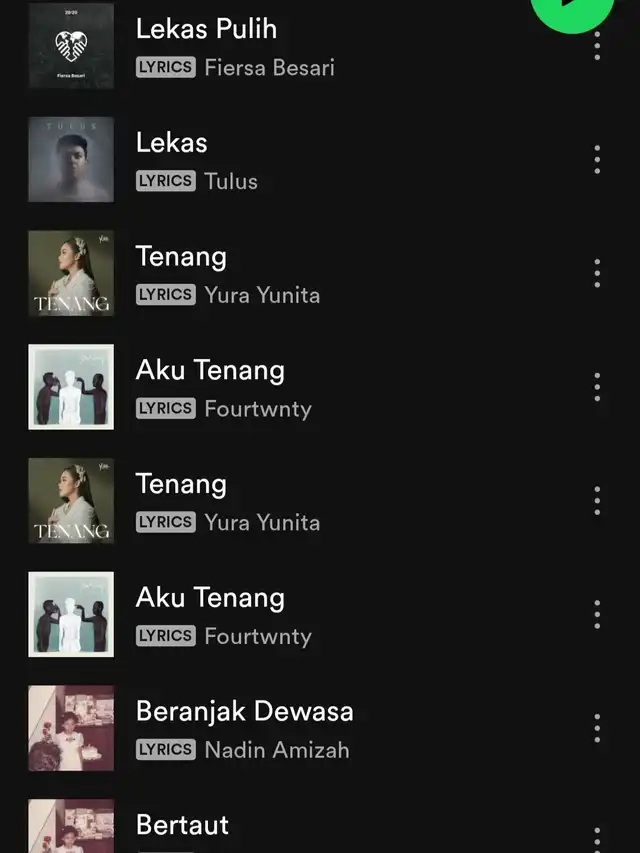Image resolution: width=640 pixels, height=853 pixels.
Task: Select the song Bertaut
Action: click(x=183, y=826)
